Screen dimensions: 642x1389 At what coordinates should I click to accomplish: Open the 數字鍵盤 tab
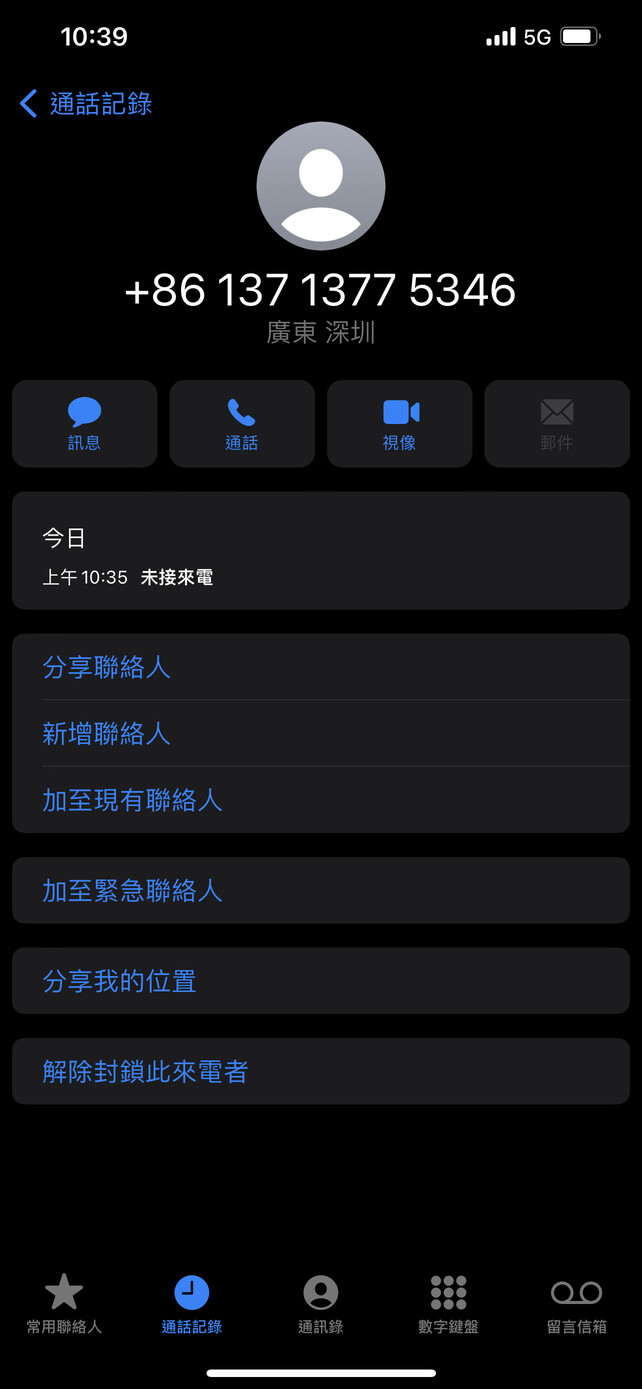tap(449, 1305)
